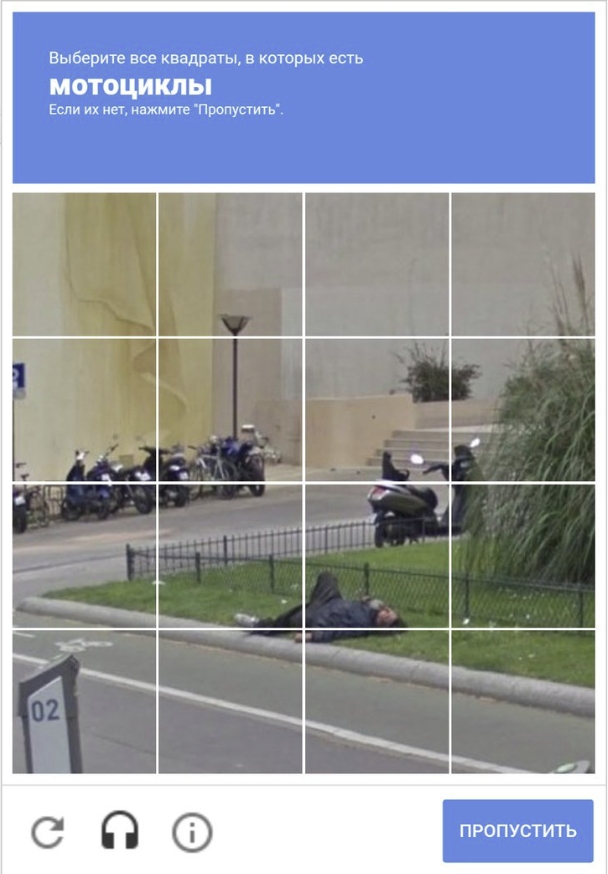Switch to the audio challenge
This screenshot has width=608, height=874.
click(x=120, y=831)
